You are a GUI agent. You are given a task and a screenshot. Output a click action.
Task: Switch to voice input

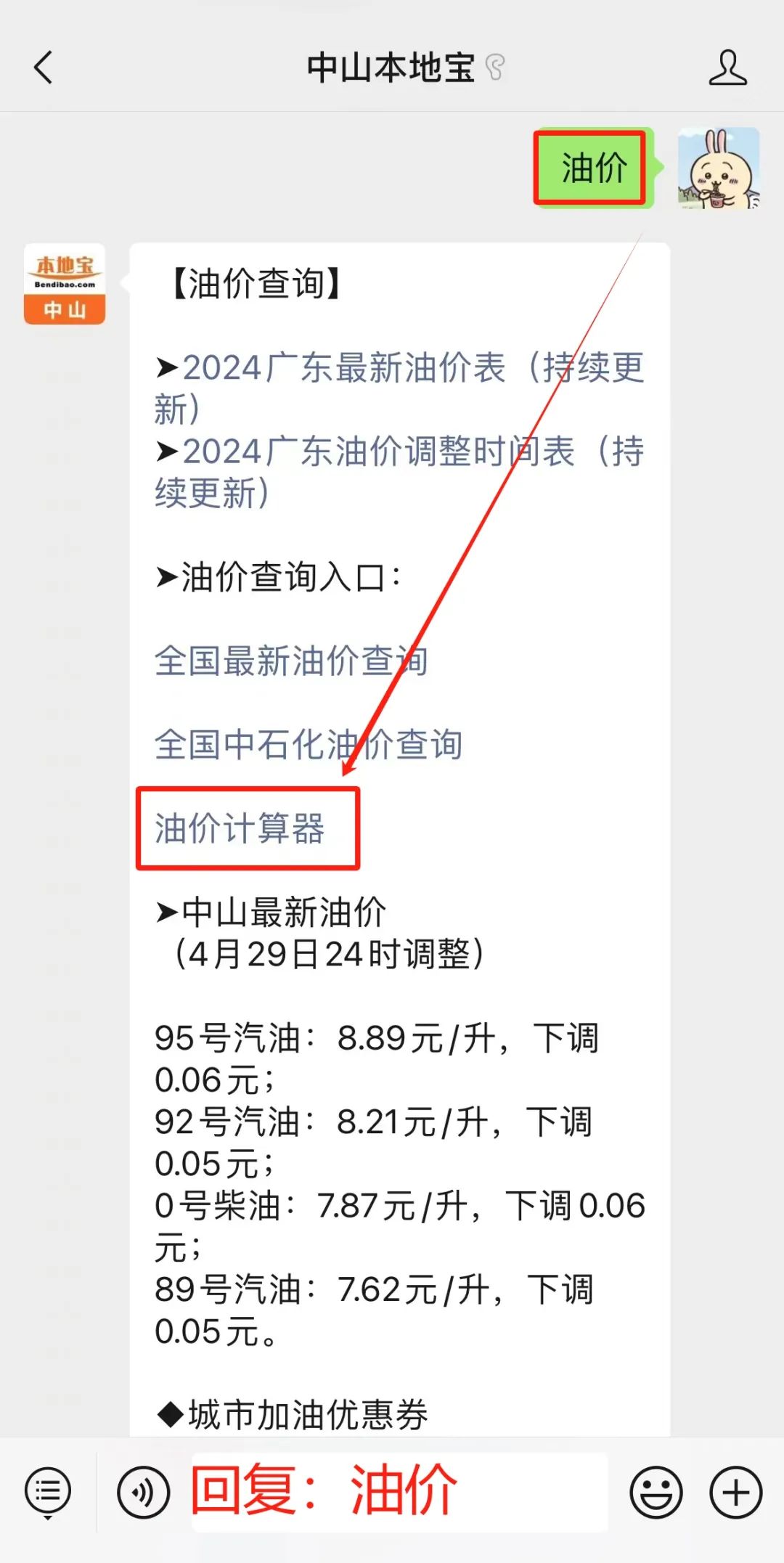143,1493
